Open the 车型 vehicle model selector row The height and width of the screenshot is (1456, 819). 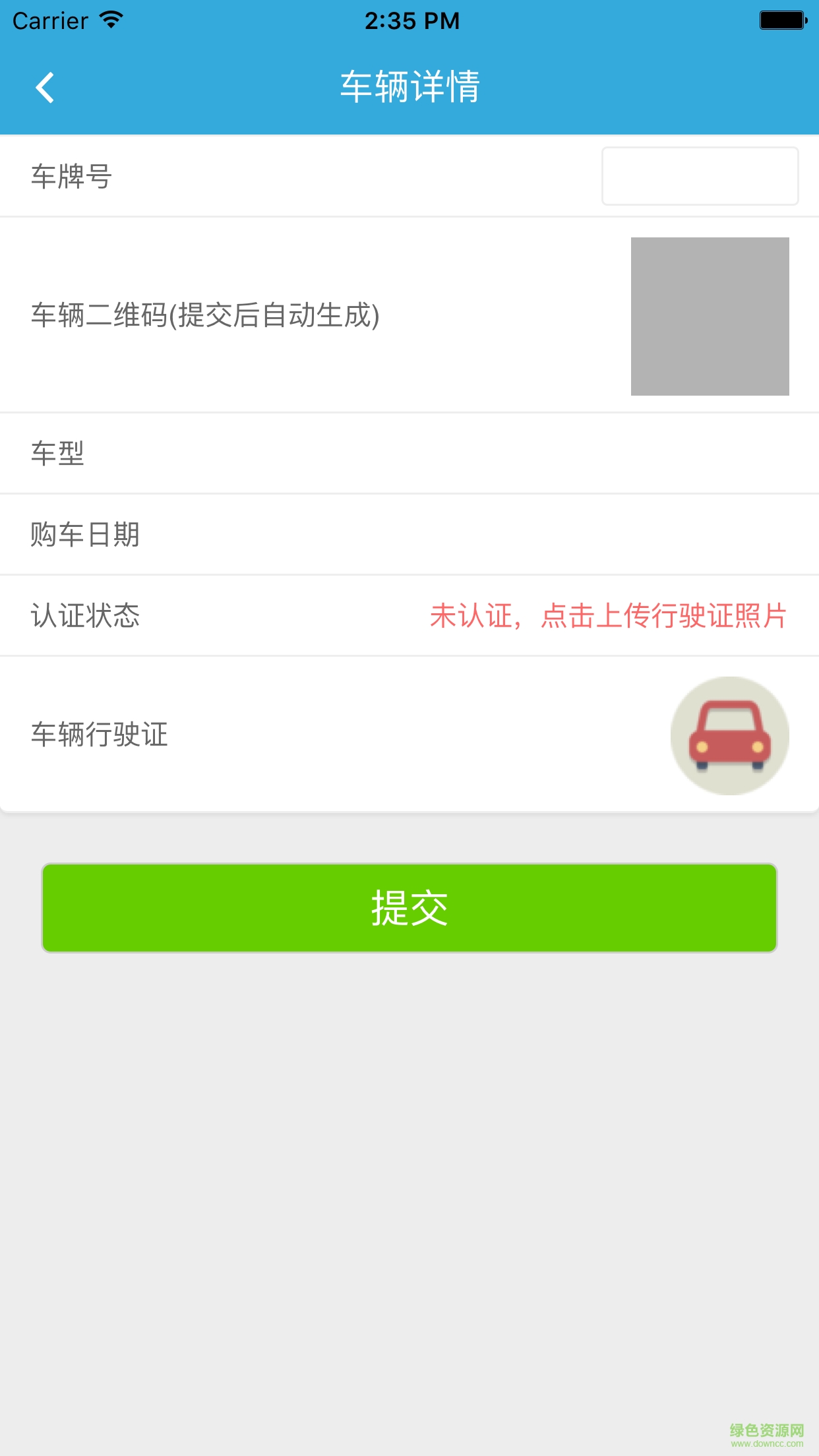409,453
